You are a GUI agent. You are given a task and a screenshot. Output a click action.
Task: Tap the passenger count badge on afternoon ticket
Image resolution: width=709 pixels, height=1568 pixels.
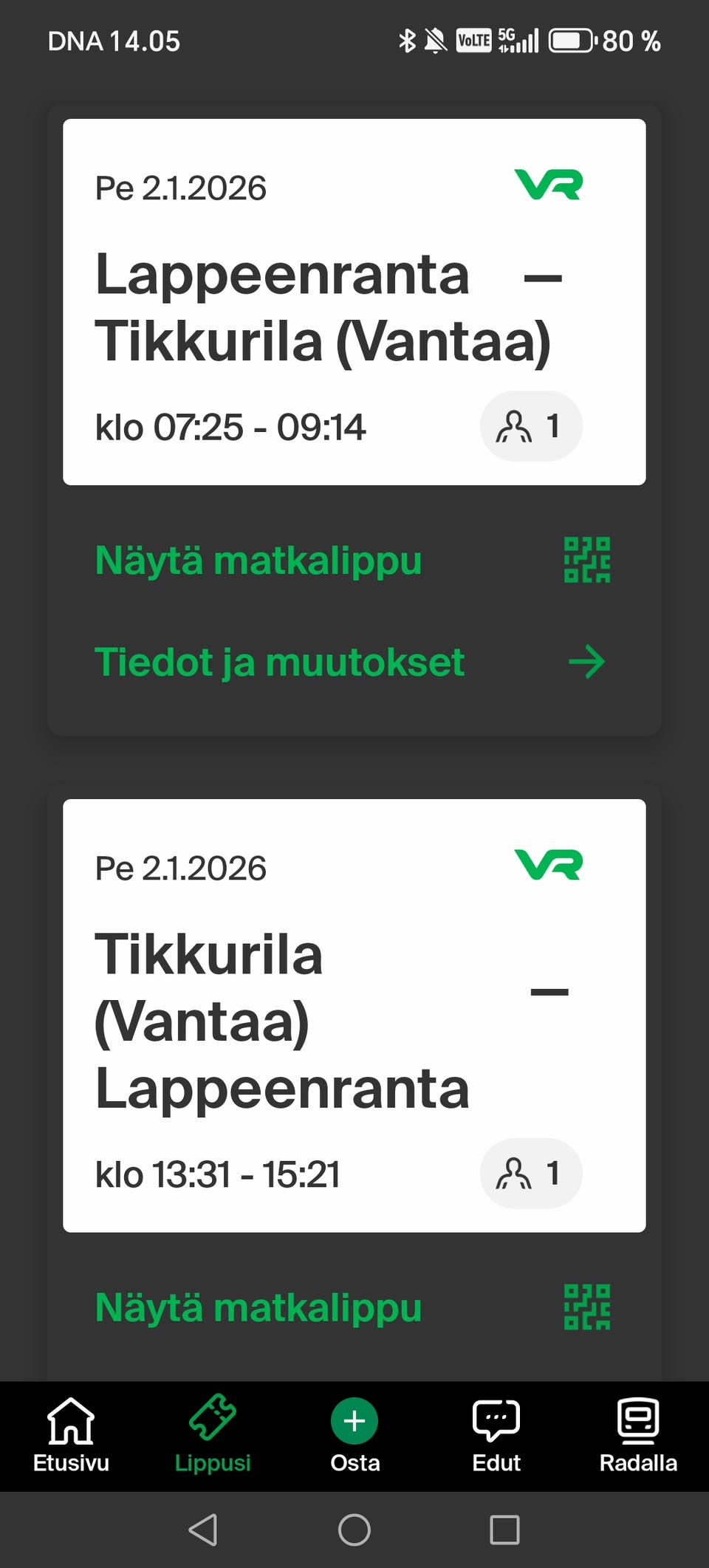[x=530, y=1174]
